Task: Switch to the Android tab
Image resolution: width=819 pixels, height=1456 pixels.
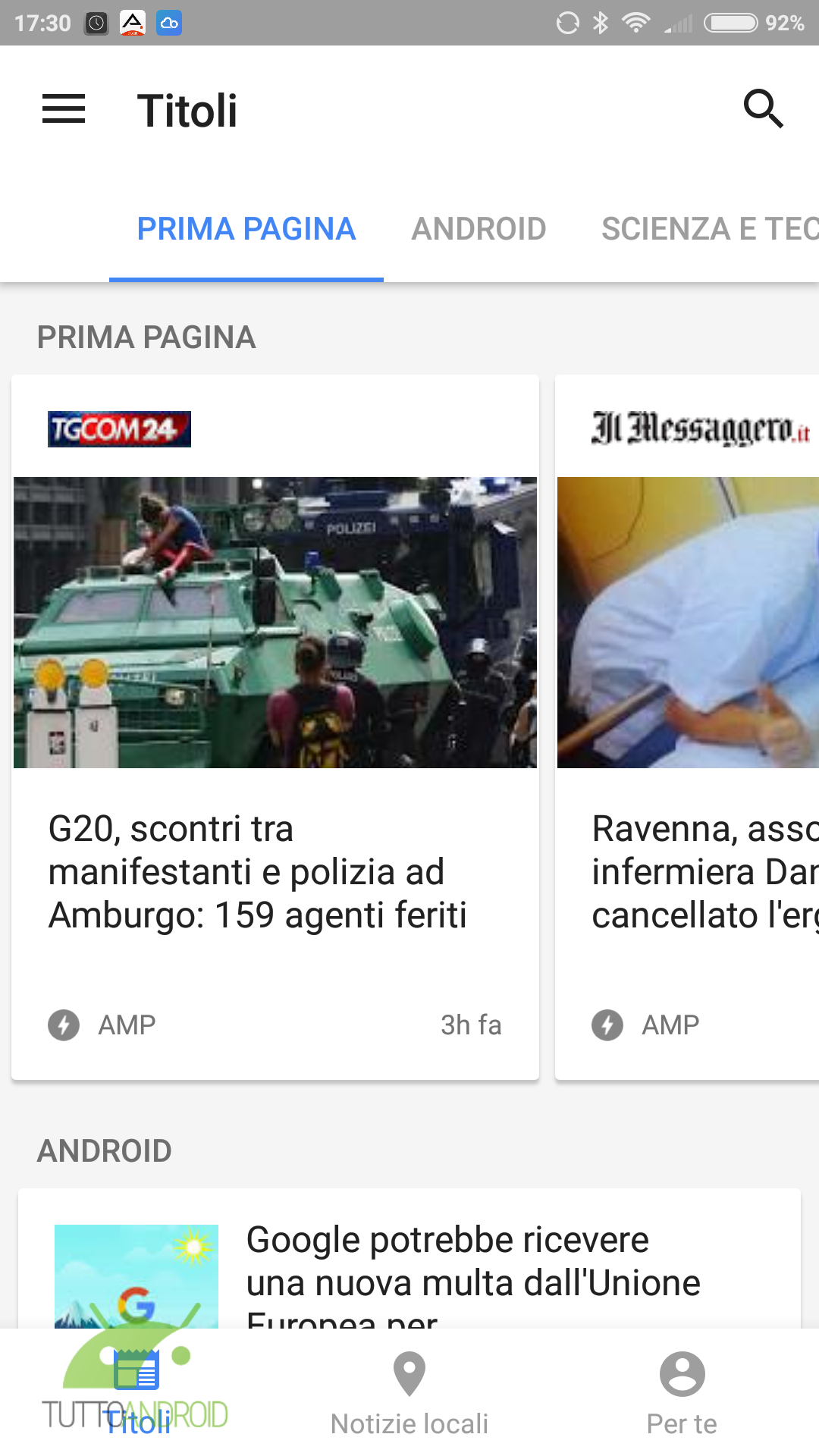Action: [x=479, y=229]
